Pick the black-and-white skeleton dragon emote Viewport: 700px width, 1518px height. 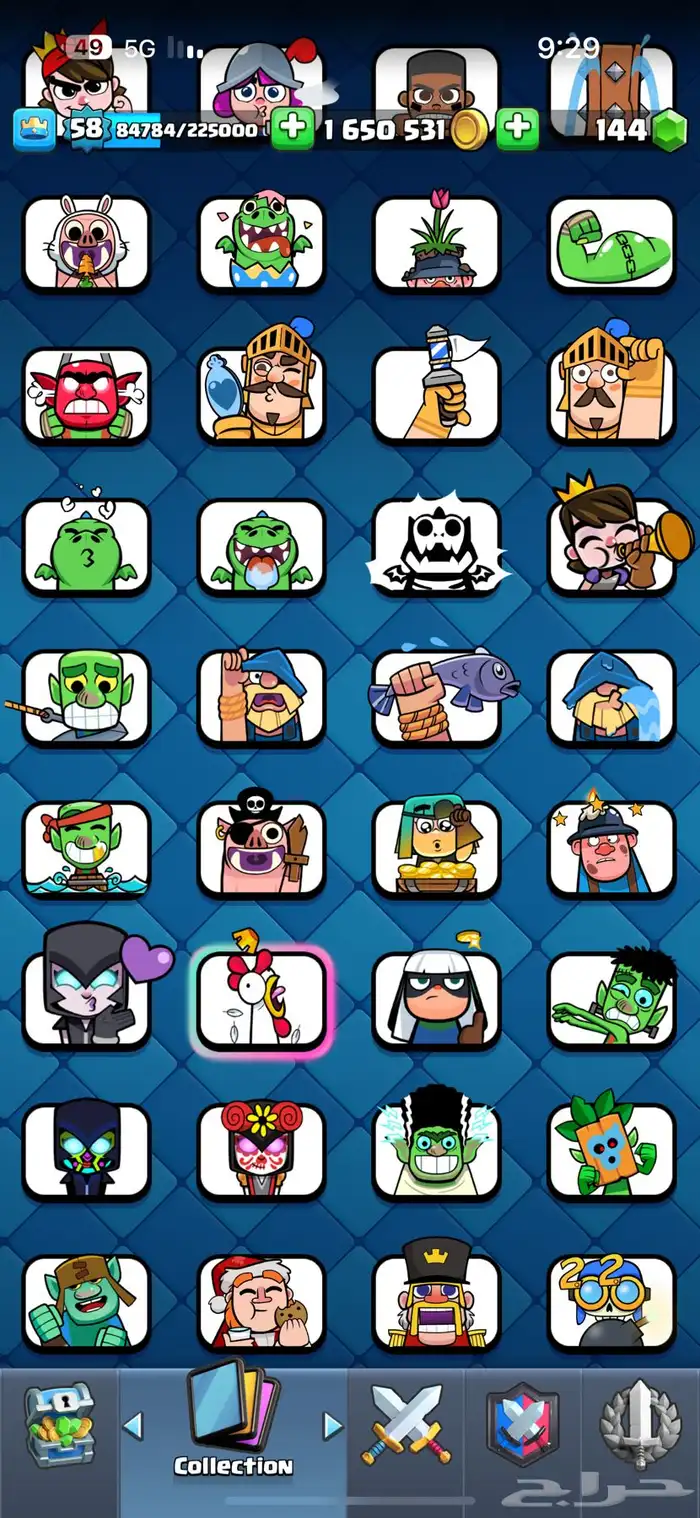436,545
